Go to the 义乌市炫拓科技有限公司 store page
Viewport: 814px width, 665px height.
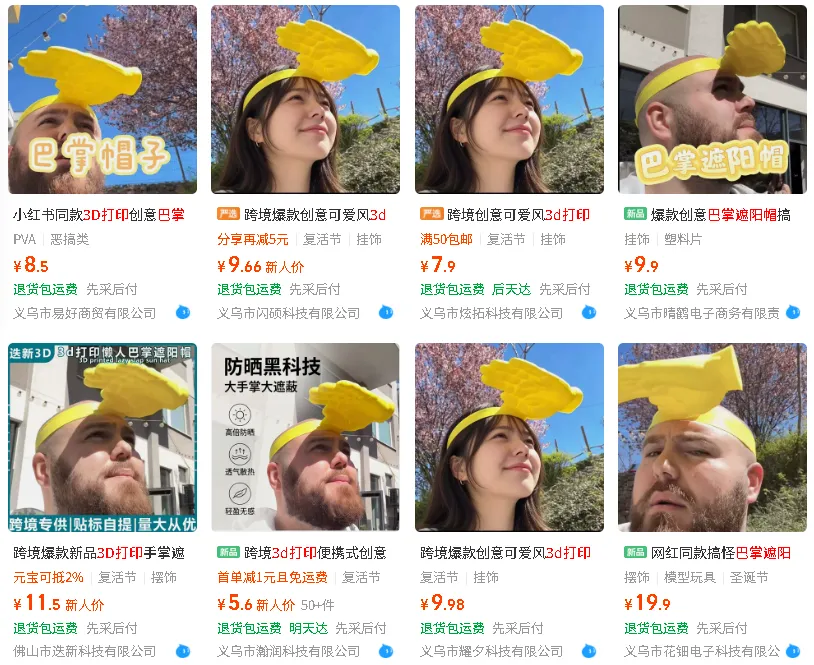click(x=492, y=313)
